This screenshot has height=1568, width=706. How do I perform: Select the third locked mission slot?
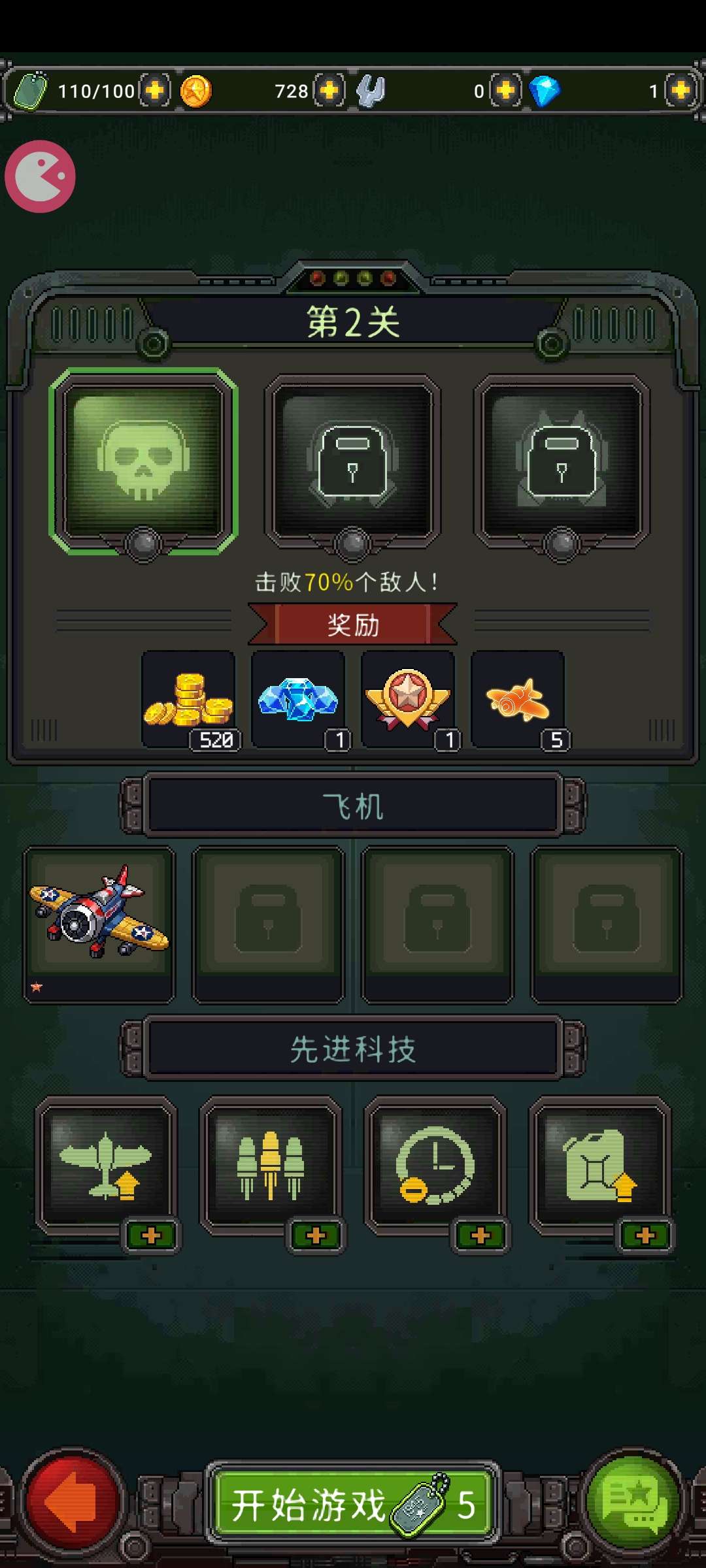pos(560,459)
